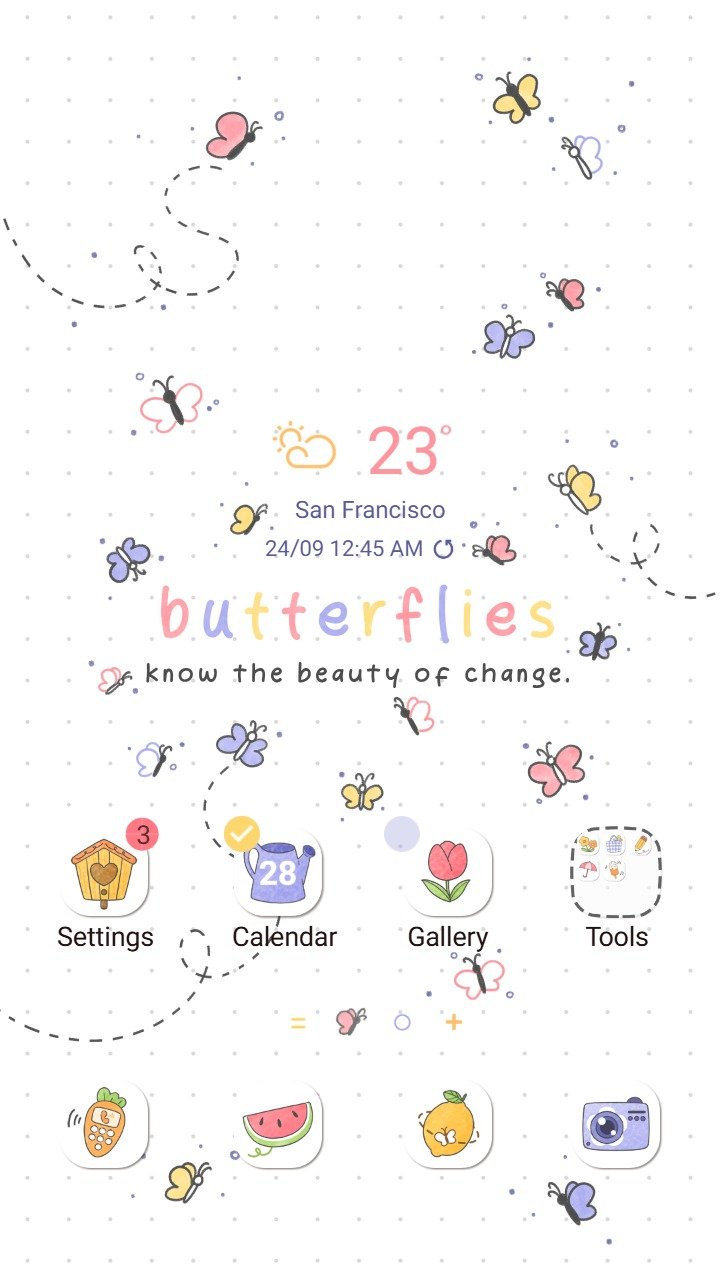Select the circle page indicator

pyautogui.click(x=402, y=1022)
